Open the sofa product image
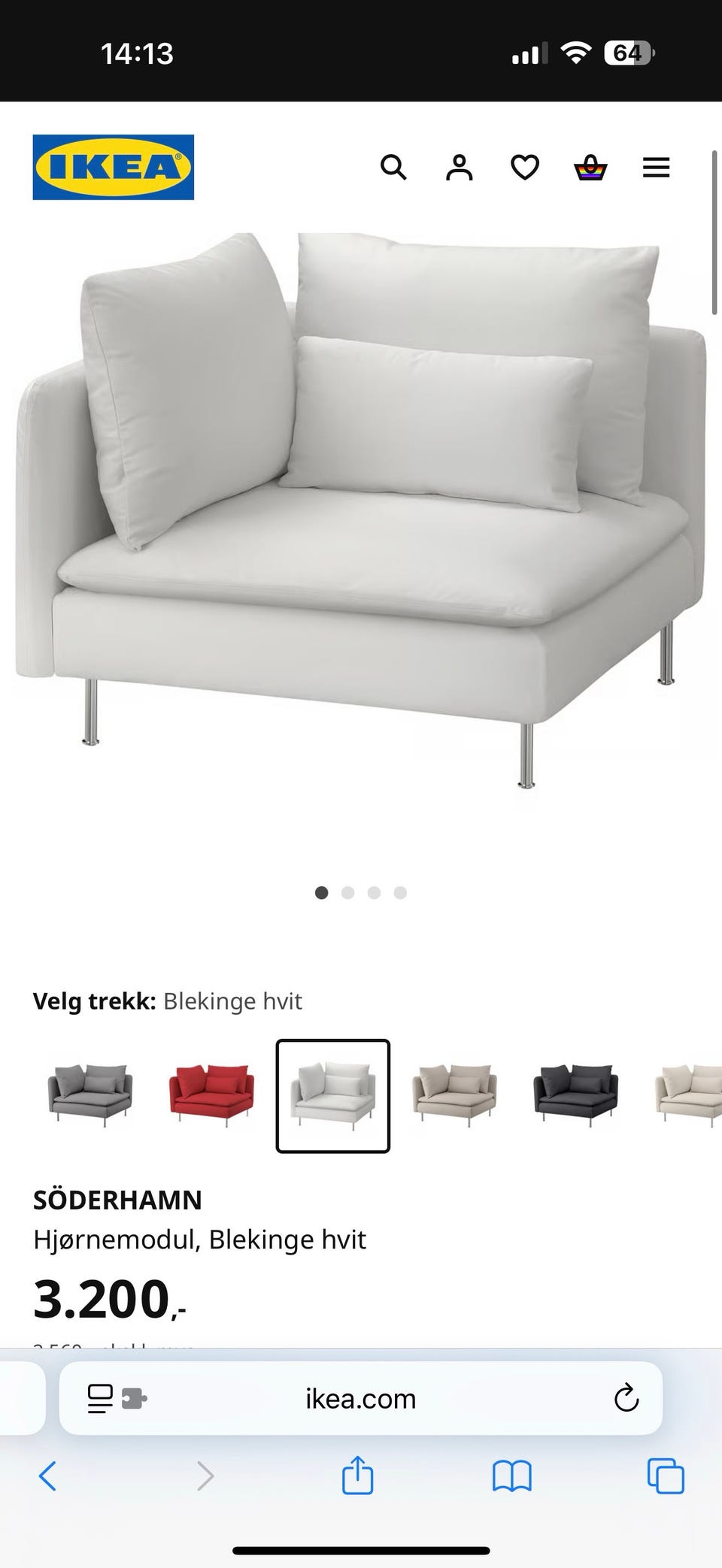This screenshot has height=1568, width=722. (x=361, y=511)
